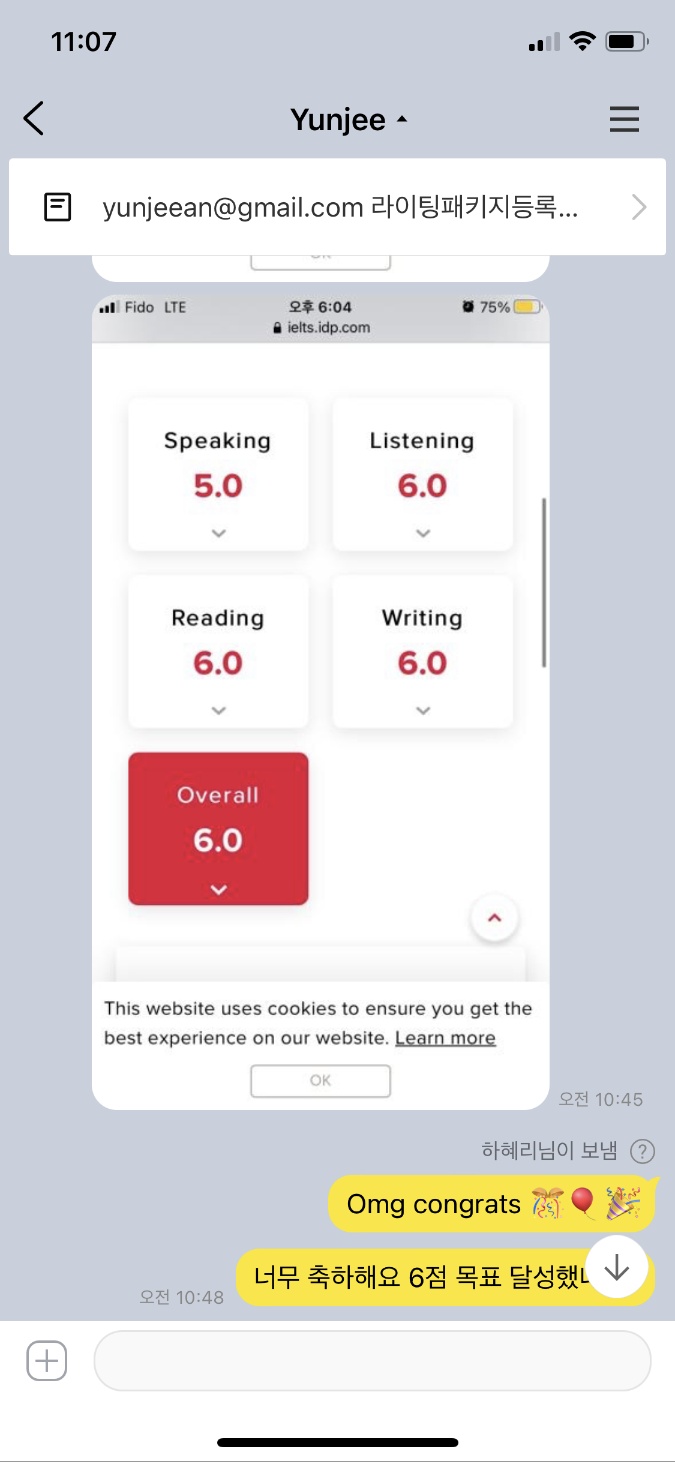Viewport: 675px width, 1462px height.
Task: Open the hamburger chat menu
Action: point(624,119)
